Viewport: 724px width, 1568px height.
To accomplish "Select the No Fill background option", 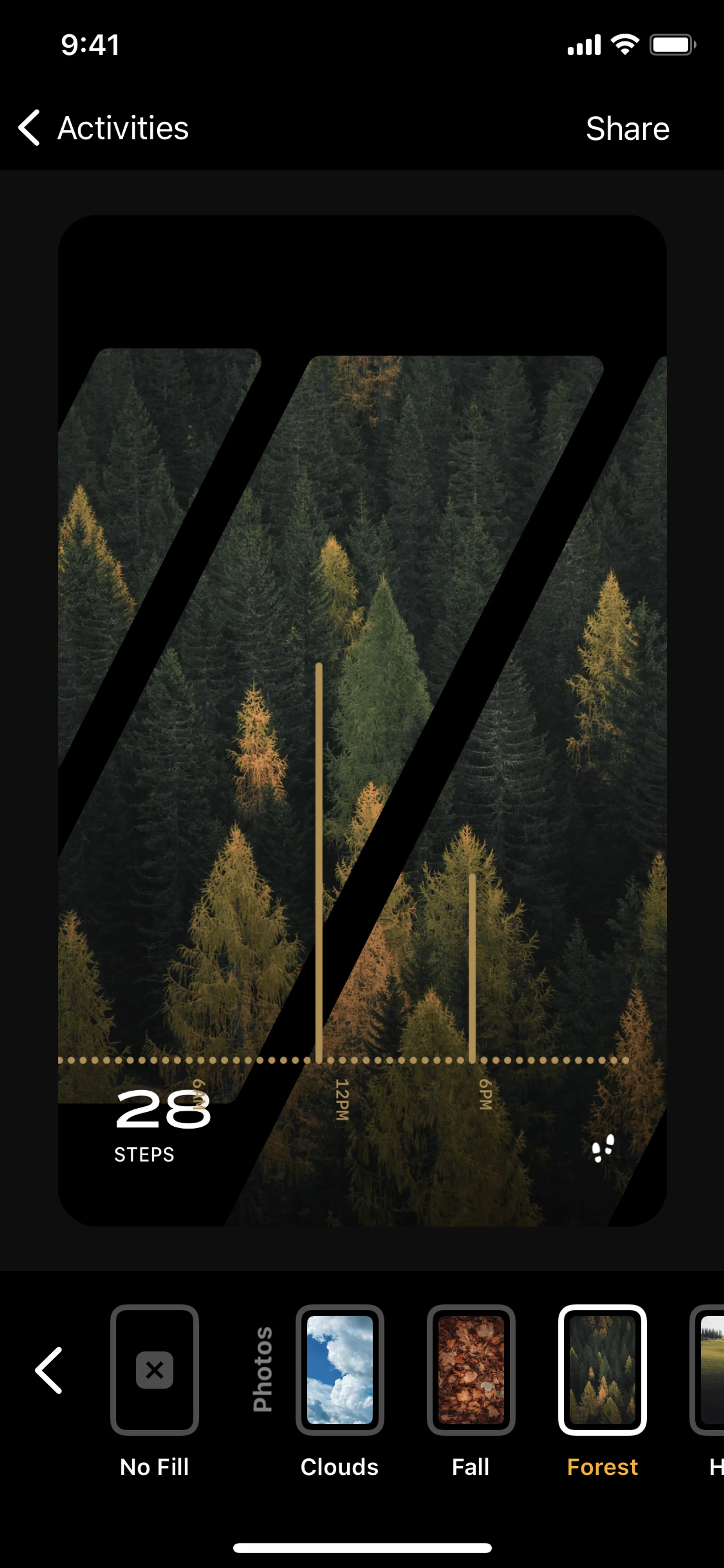I will [155, 1370].
